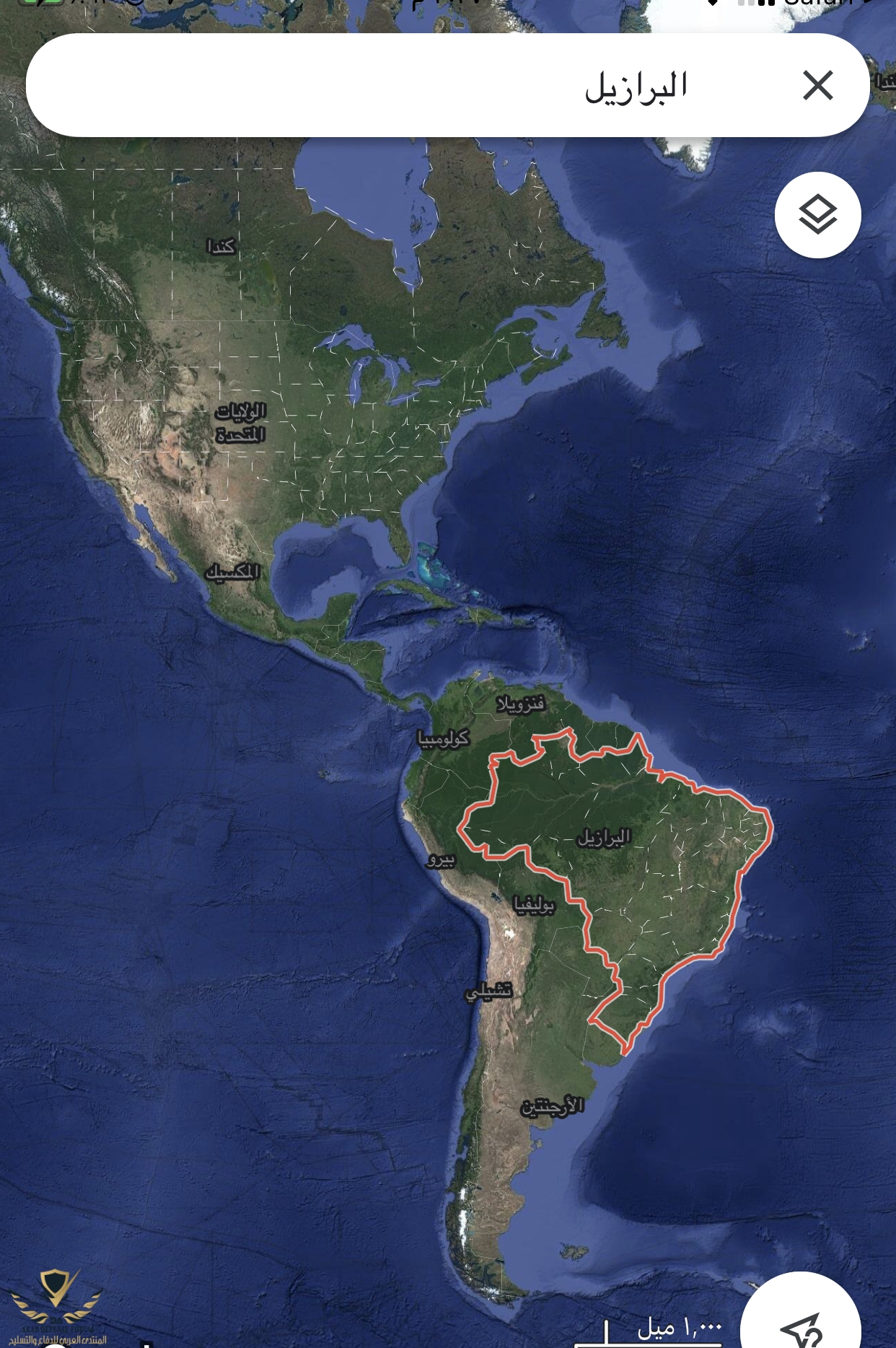Clear the البرازيل search query
Viewport: 896px width, 1348px height.
[x=817, y=86]
